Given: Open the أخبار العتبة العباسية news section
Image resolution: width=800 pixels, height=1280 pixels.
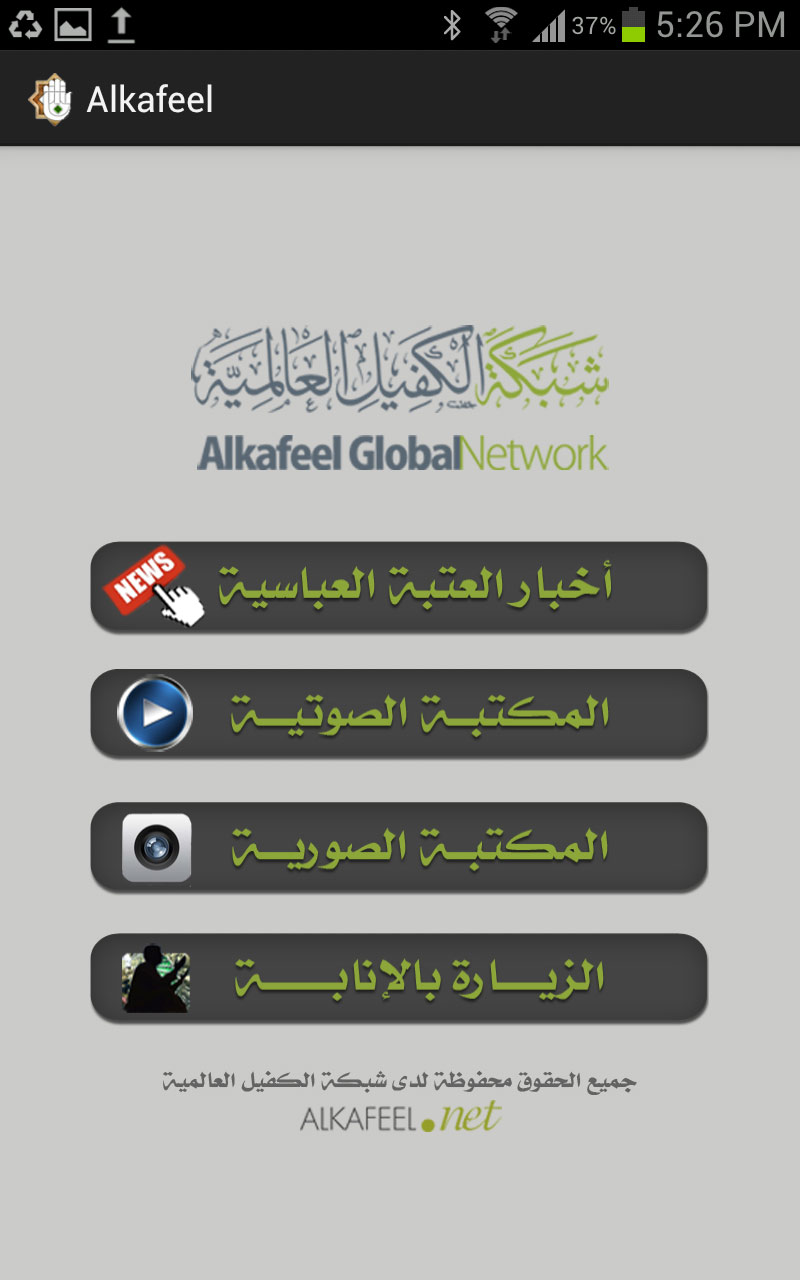Looking at the screenshot, I should pos(399,586).
